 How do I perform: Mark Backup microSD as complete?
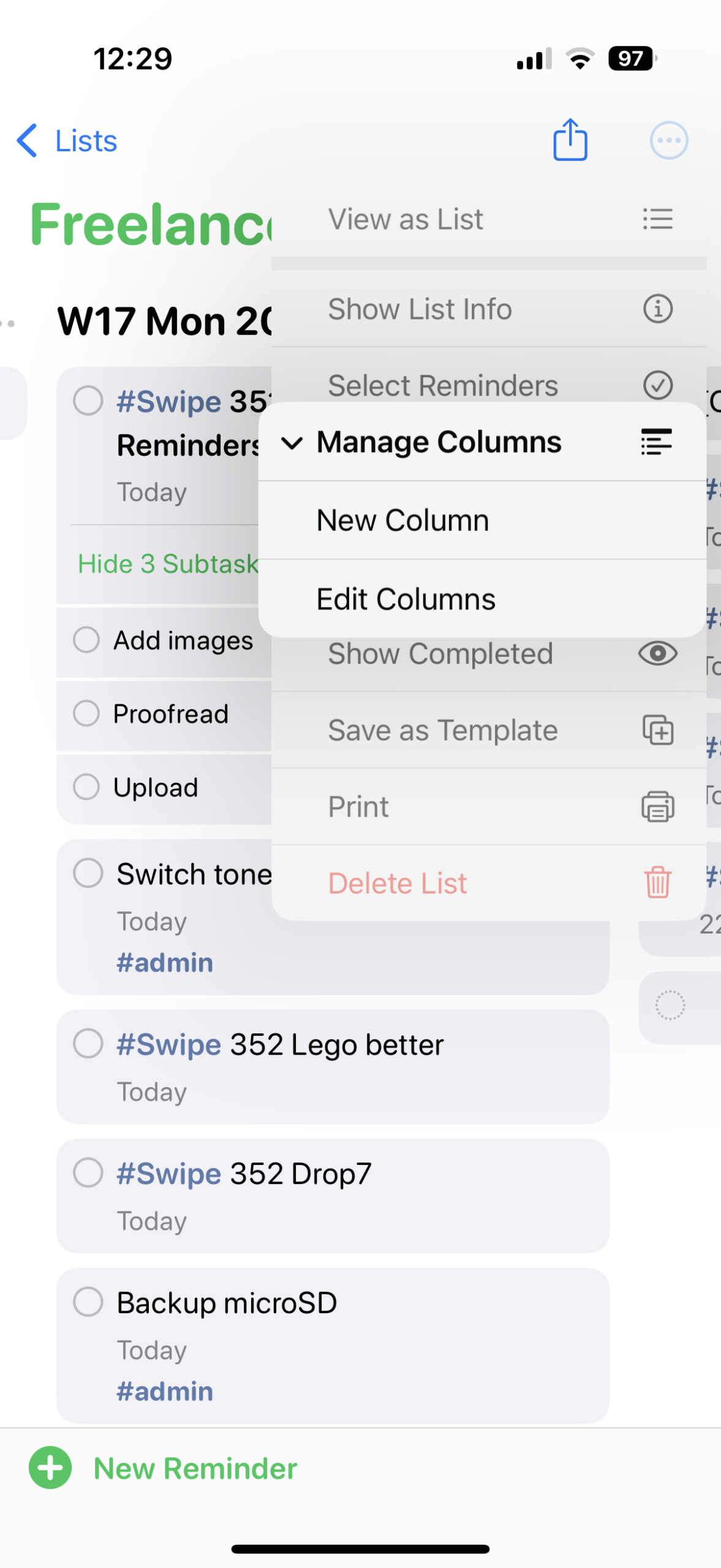[x=88, y=1302]
